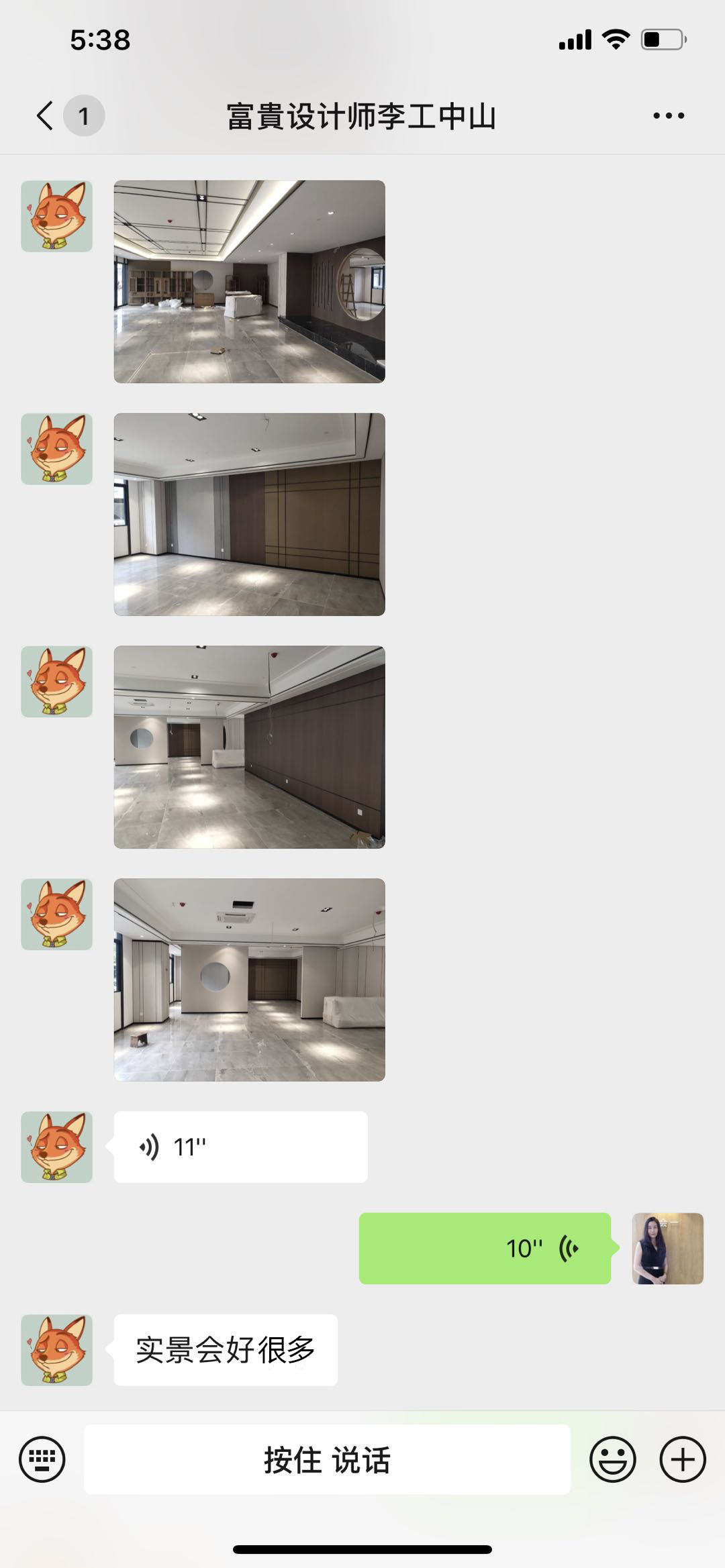Tap the 按住 说话 hold-to-talk button

[x=327, y=1459]
